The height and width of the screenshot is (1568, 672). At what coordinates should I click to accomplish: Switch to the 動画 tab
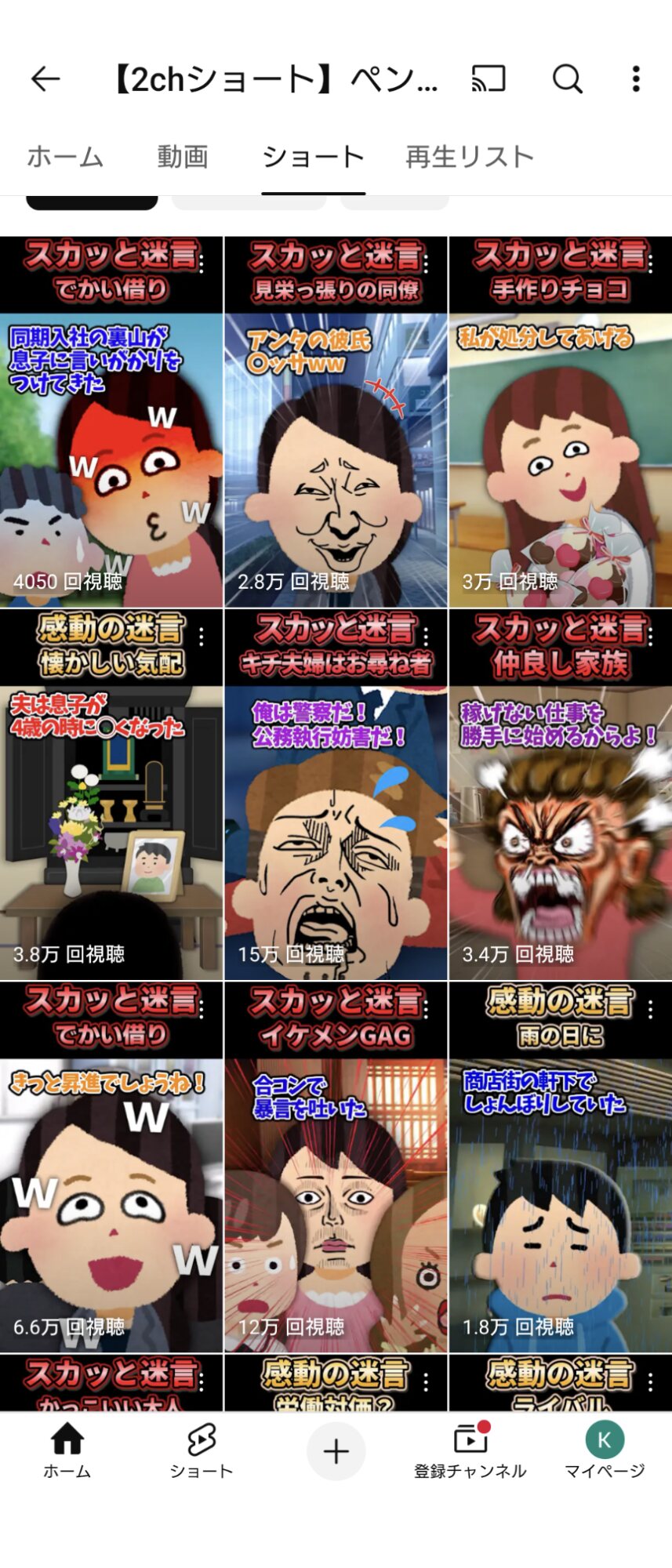[183, 157]
